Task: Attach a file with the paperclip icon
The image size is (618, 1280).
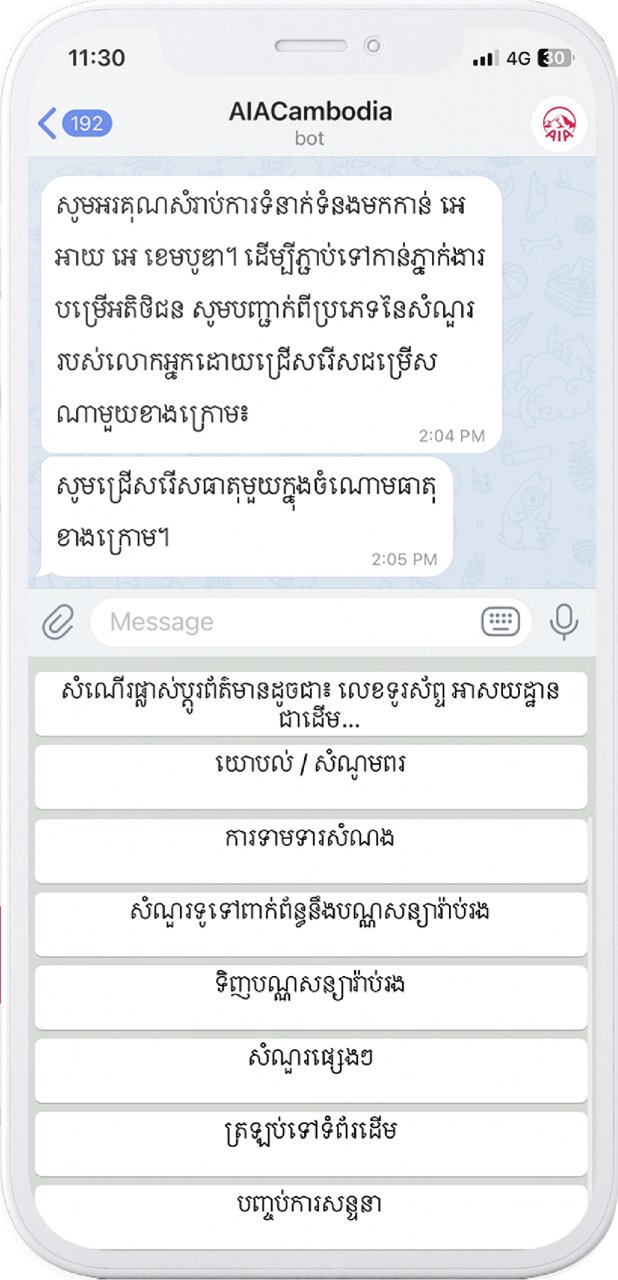Action: click(59, 622)
